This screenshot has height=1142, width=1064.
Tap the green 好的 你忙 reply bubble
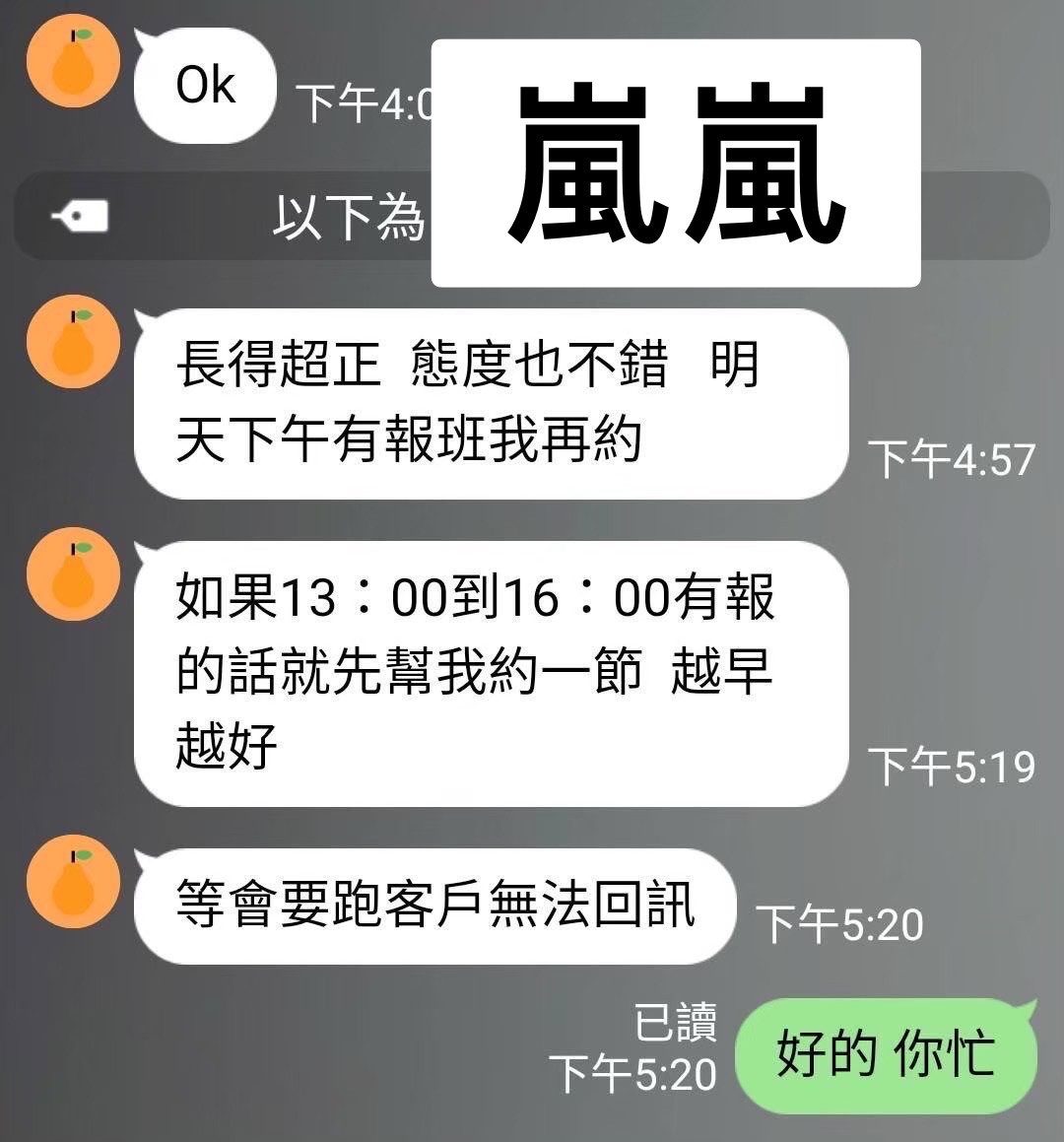coord(887,1056)
